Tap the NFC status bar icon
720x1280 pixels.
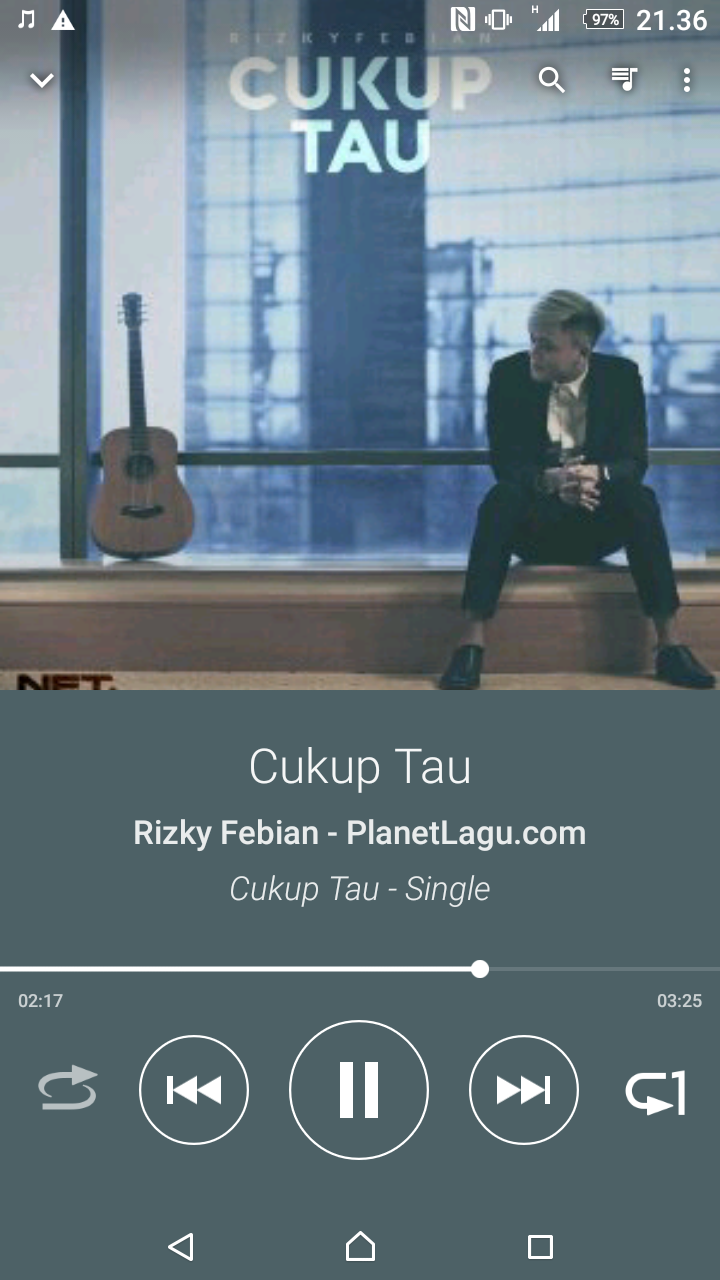(461, 17)
